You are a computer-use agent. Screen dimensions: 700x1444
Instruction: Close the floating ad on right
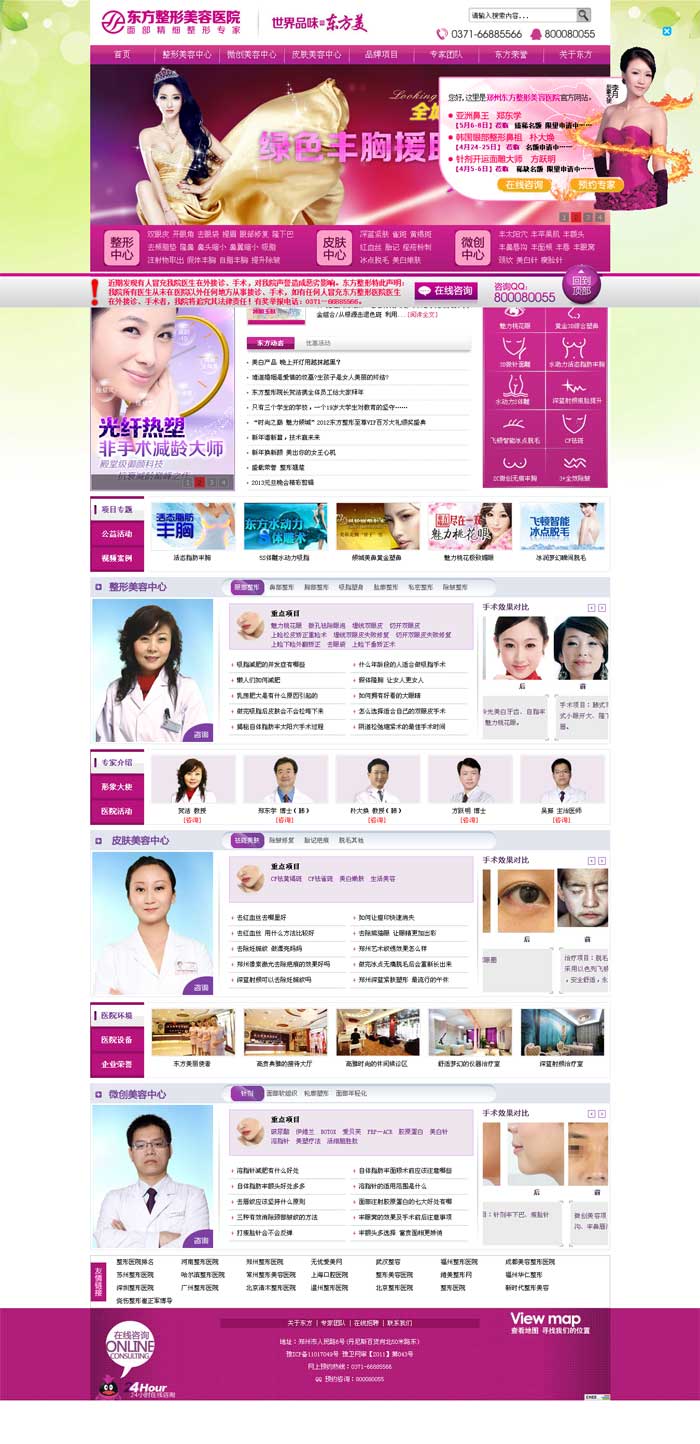point(668,31)
